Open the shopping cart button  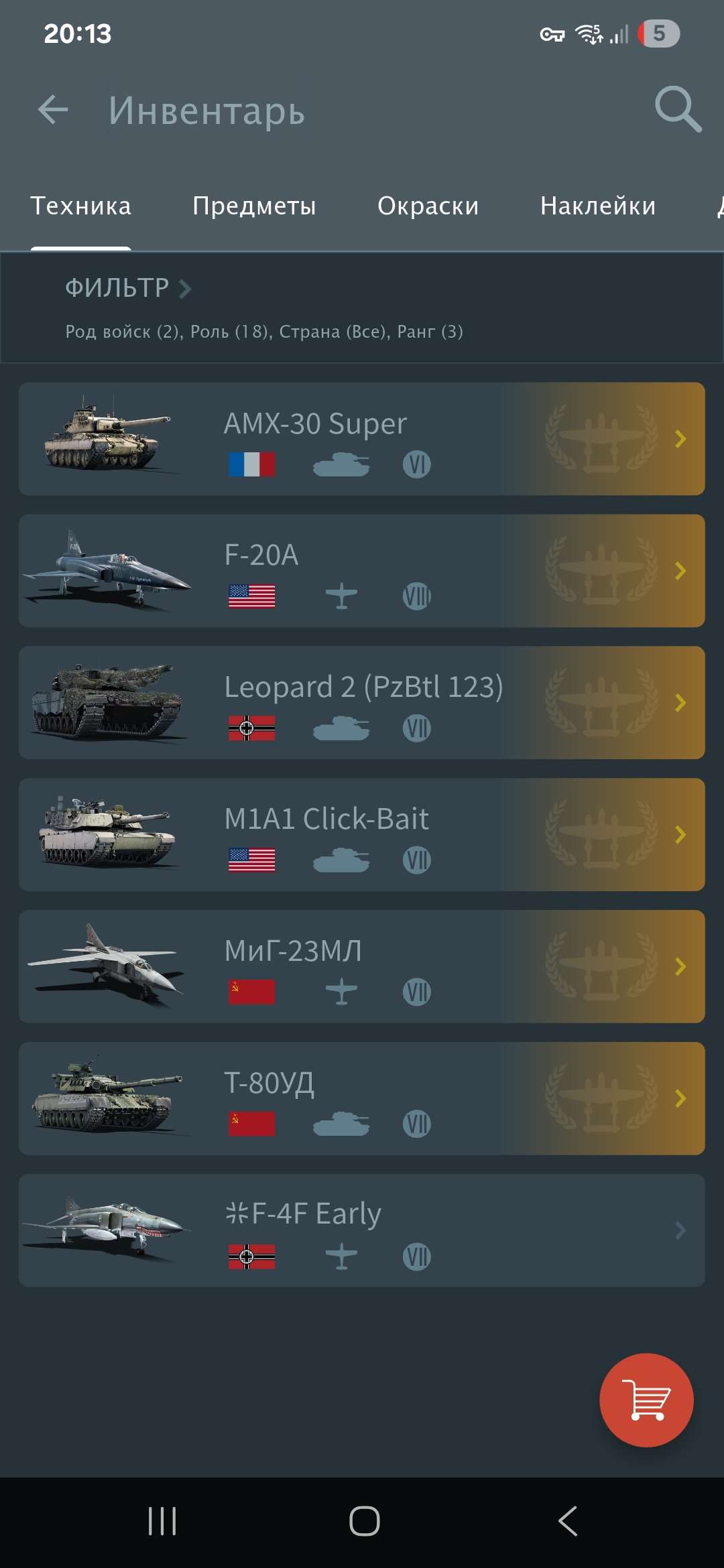click(646, 1400)
